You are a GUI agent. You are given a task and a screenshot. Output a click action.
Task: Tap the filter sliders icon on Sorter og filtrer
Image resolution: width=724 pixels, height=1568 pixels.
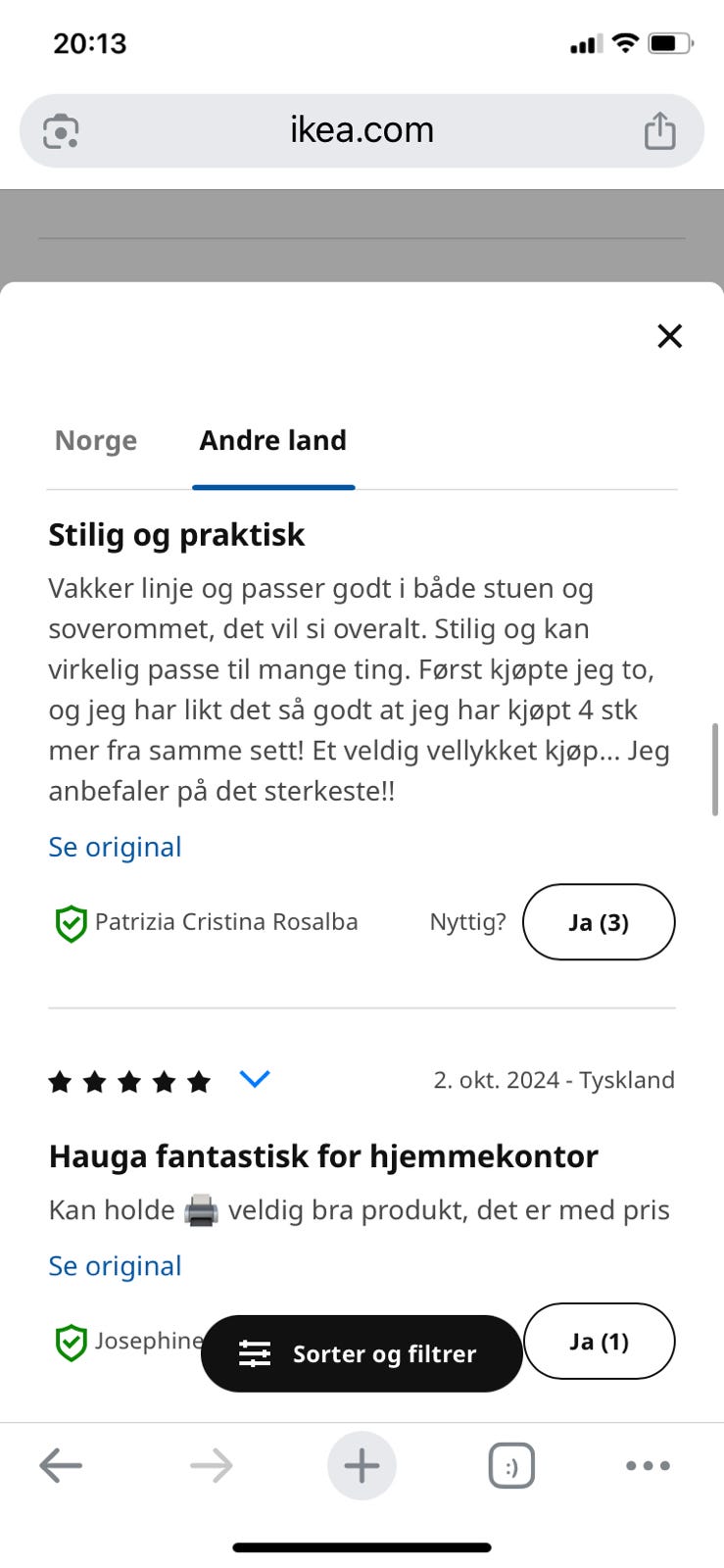[x=256, y=1353]
